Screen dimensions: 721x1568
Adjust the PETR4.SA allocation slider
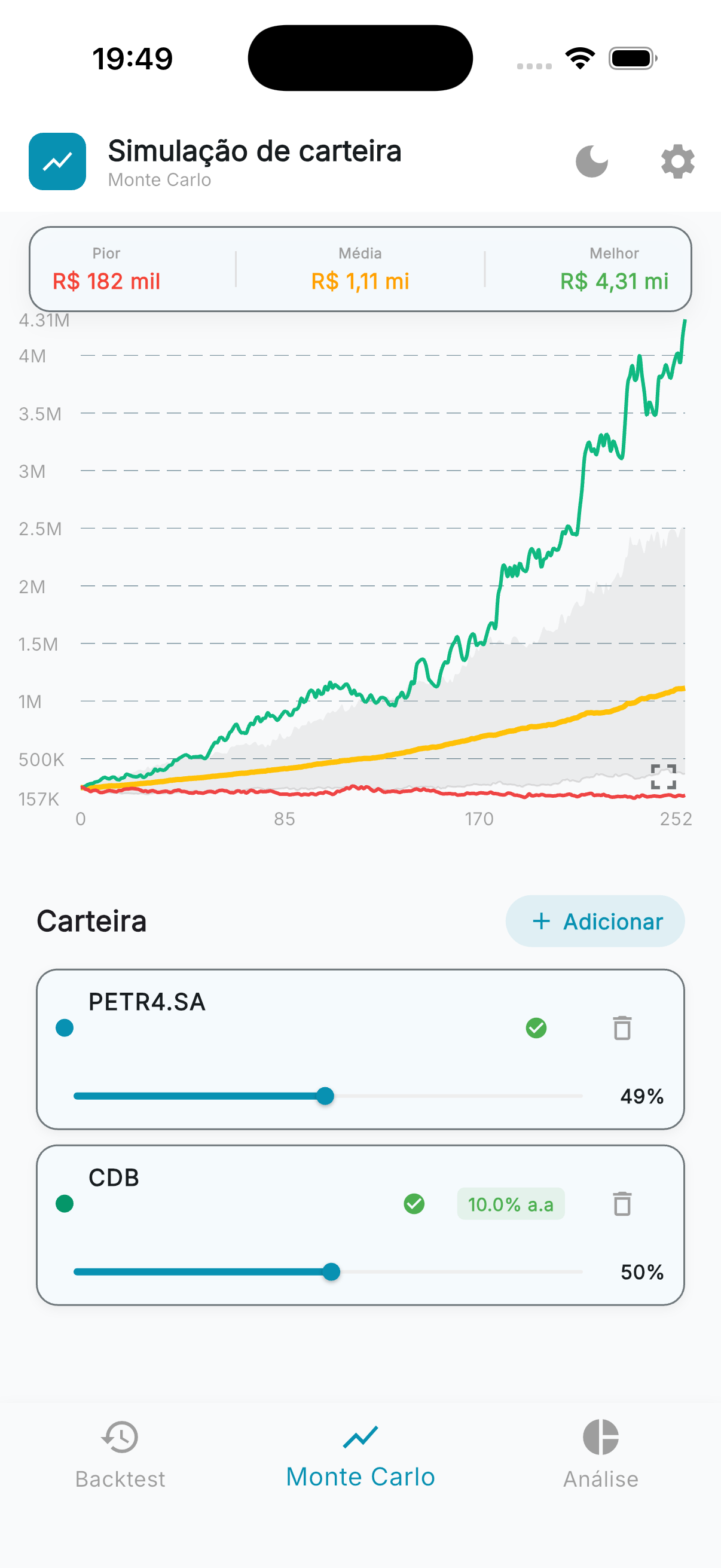point(325,1096)
